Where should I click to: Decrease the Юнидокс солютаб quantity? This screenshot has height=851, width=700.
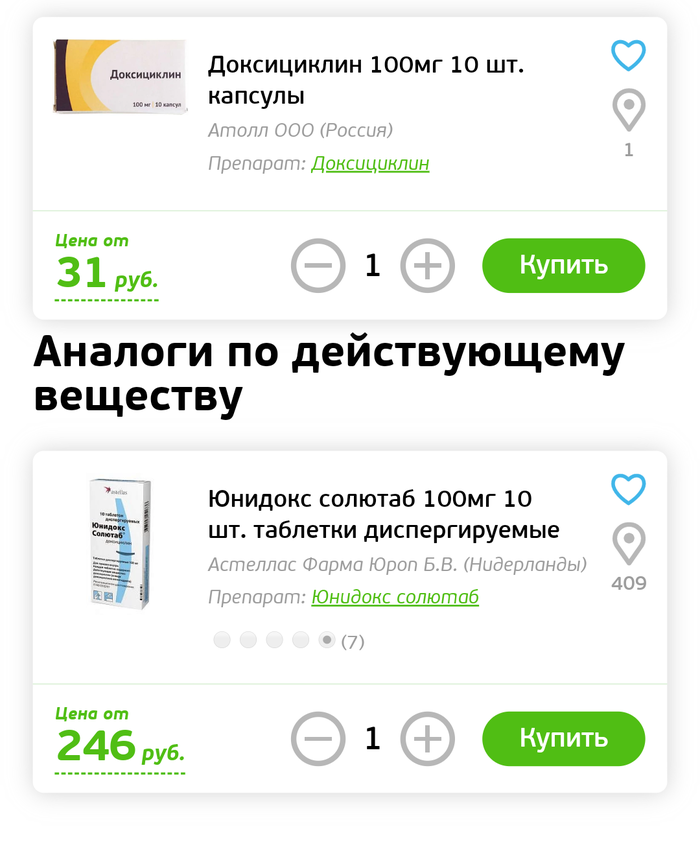pos(318,739)
